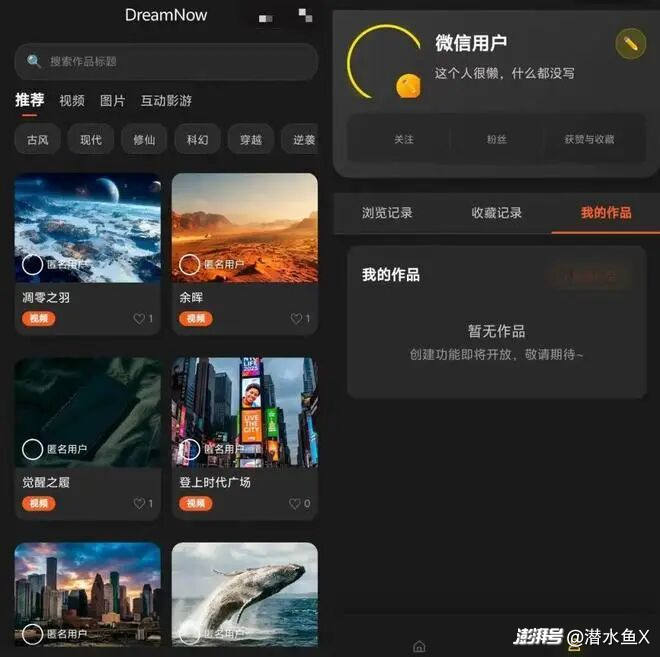The image size is (660, 657).
Task: Switch to the 视频 tab
Action: pyautogui.click(x=72, y=101)
